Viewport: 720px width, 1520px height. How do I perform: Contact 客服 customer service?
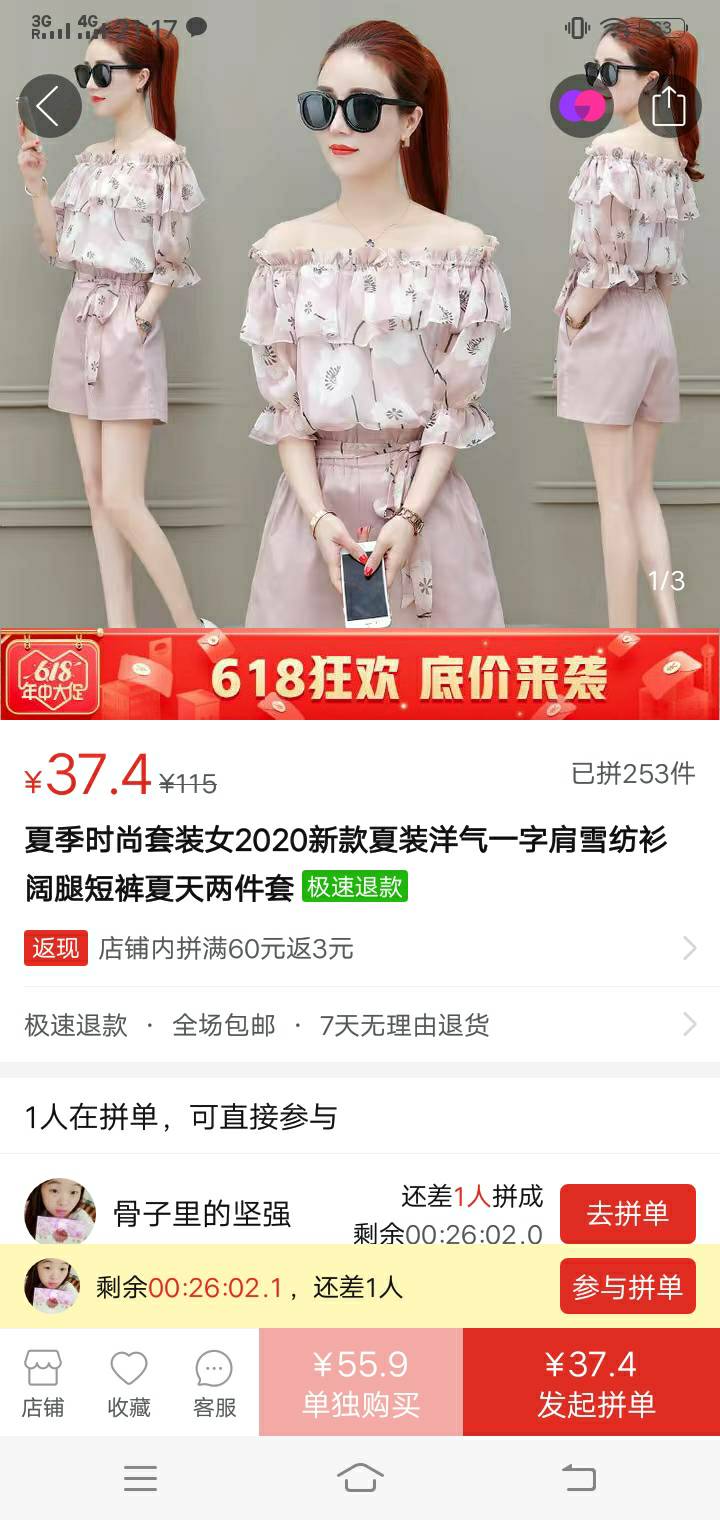(x=214, y=1384)
